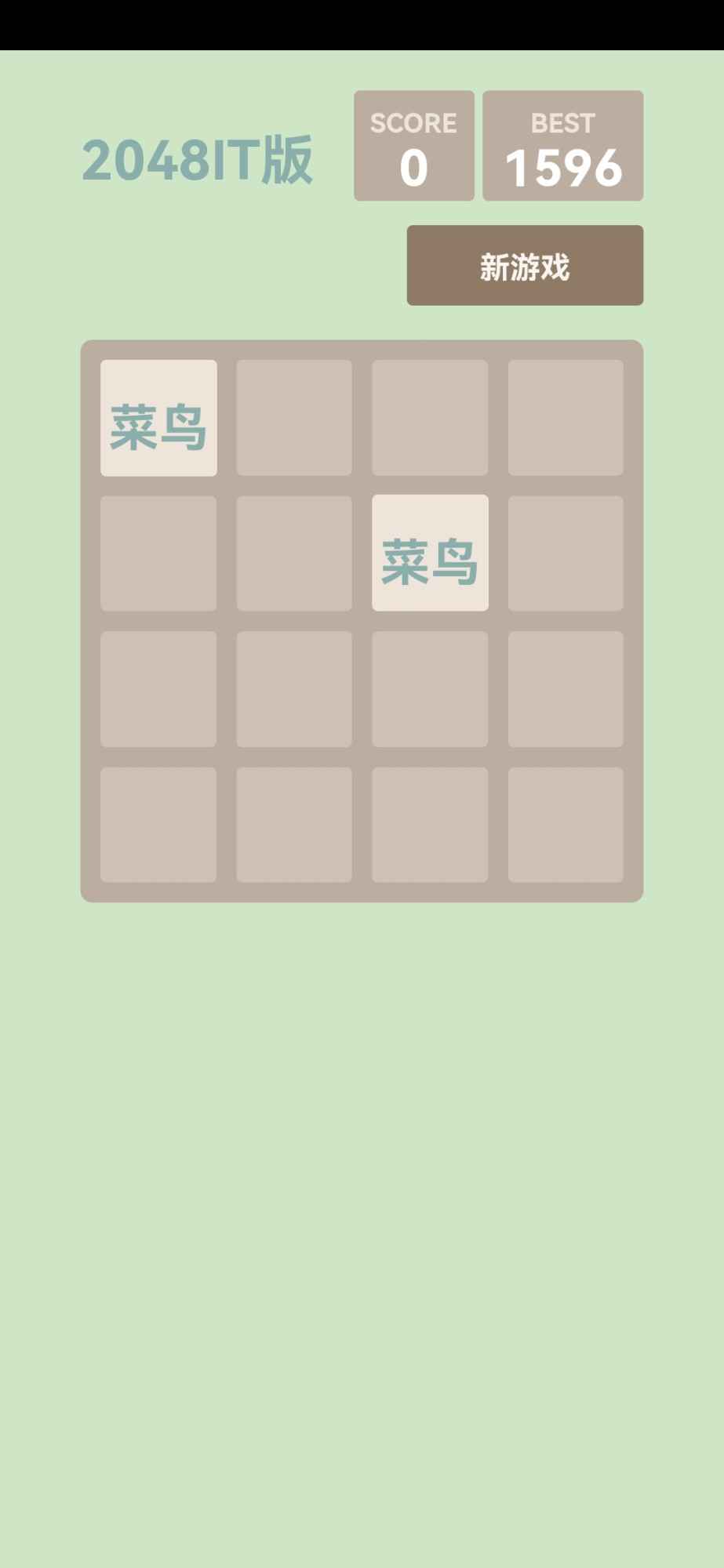Click the second cell of the third row

[294, 688]
